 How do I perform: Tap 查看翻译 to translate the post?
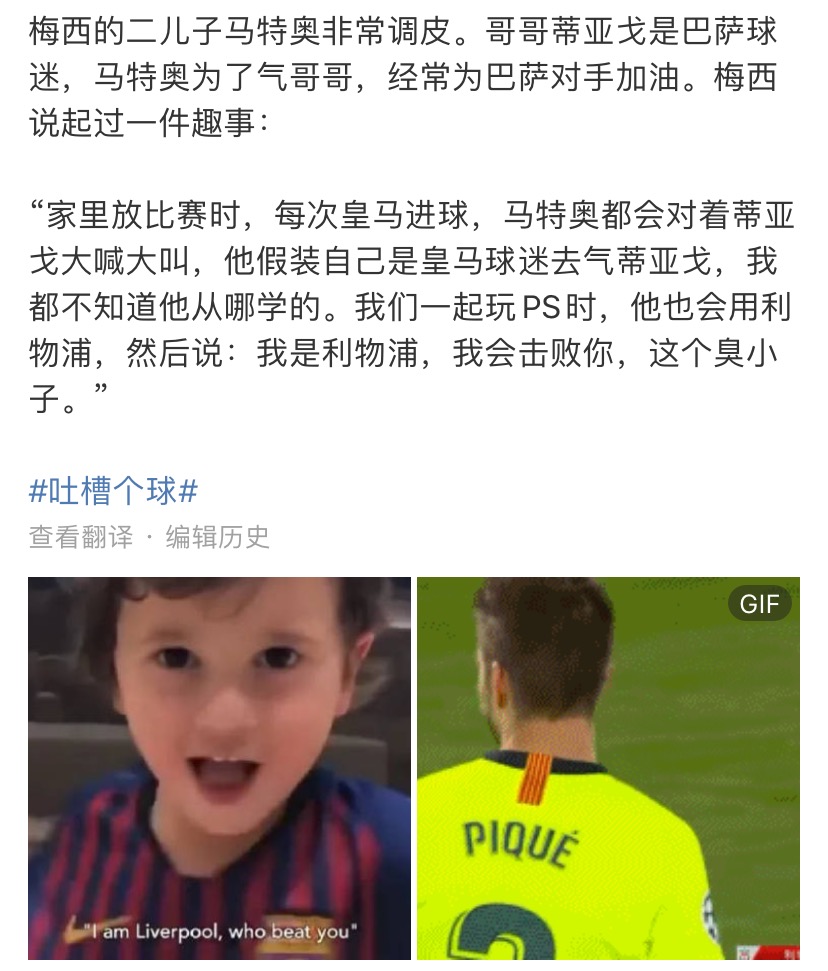(80, 537)
